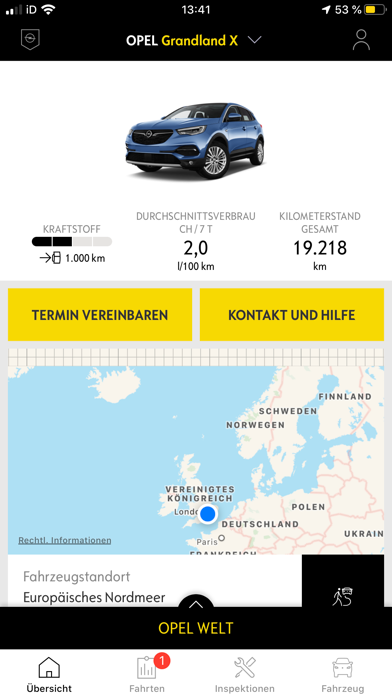Switch to the Fahrten tab
The width and height of the screenshot is (392, 696).
tap(147, 674)
